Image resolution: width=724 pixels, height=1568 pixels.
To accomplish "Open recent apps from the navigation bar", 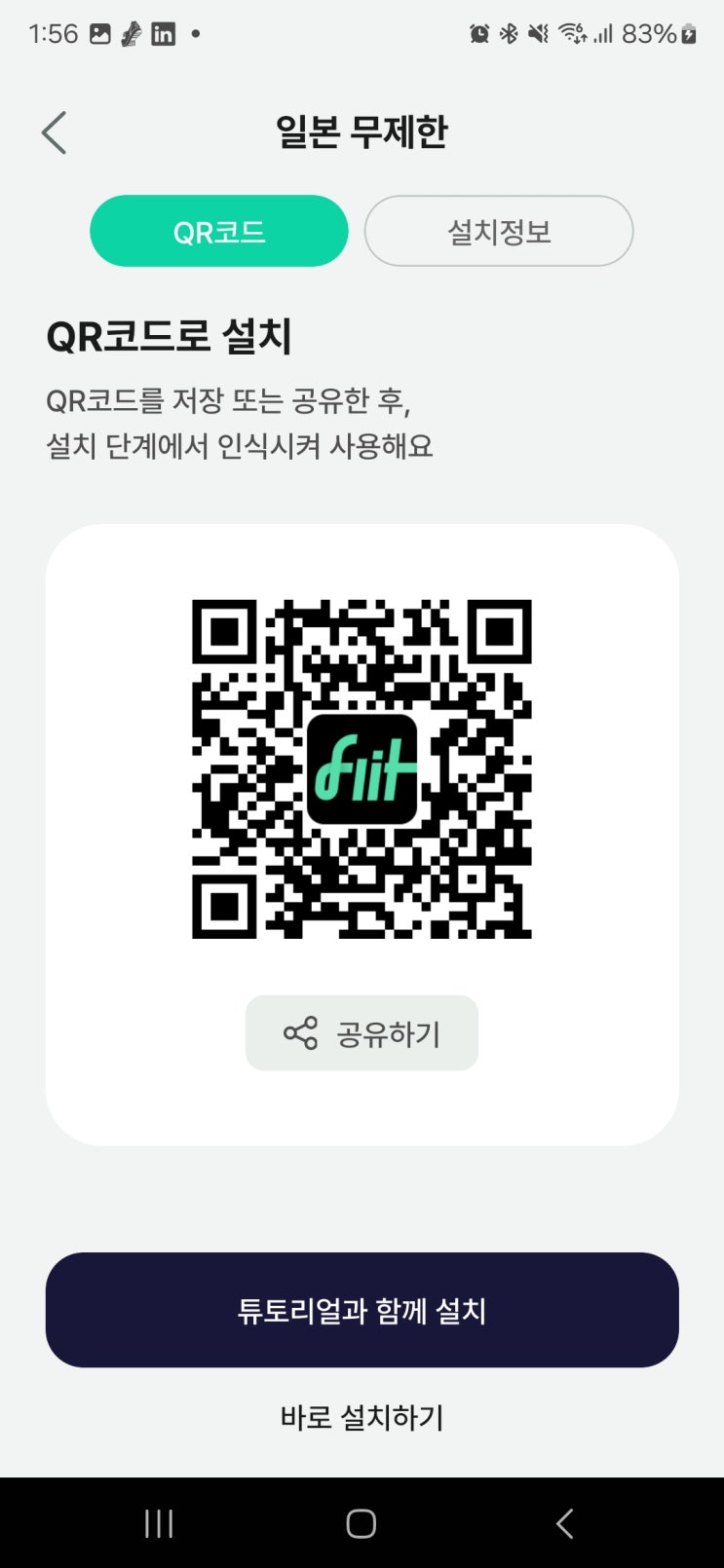I will 159,1523.
